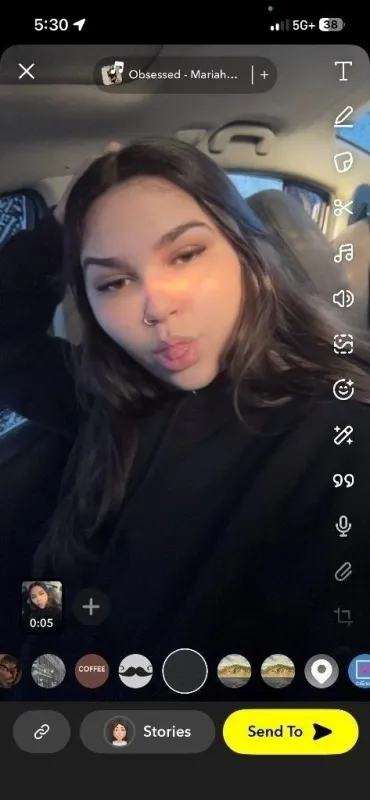This screenshot has height=800, width=370.
Task: Select the 0:05 video clip thumbnail
Action: [x=42, y=607]
